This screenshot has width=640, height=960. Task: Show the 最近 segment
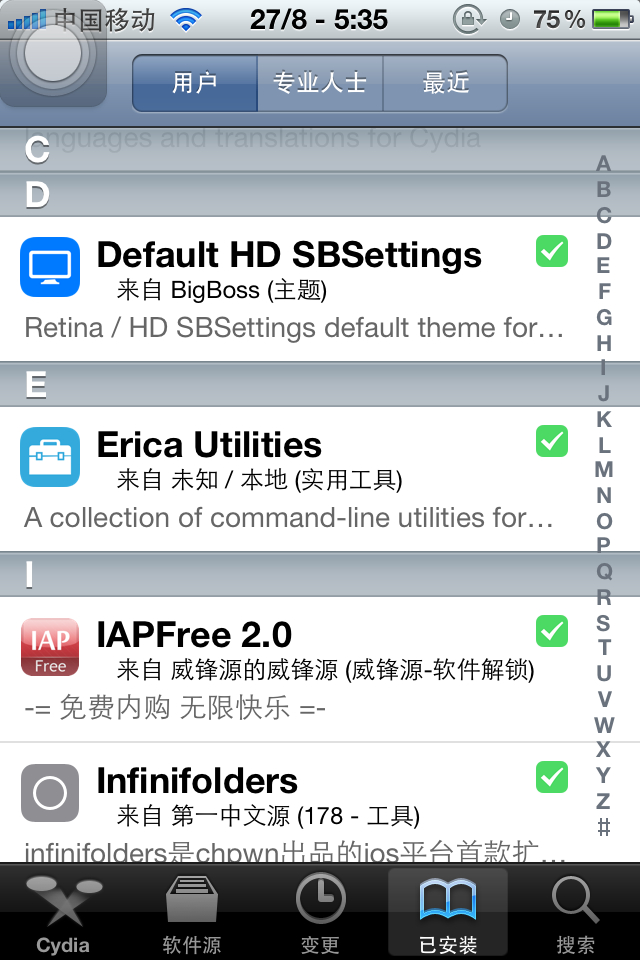pos(445,83)
